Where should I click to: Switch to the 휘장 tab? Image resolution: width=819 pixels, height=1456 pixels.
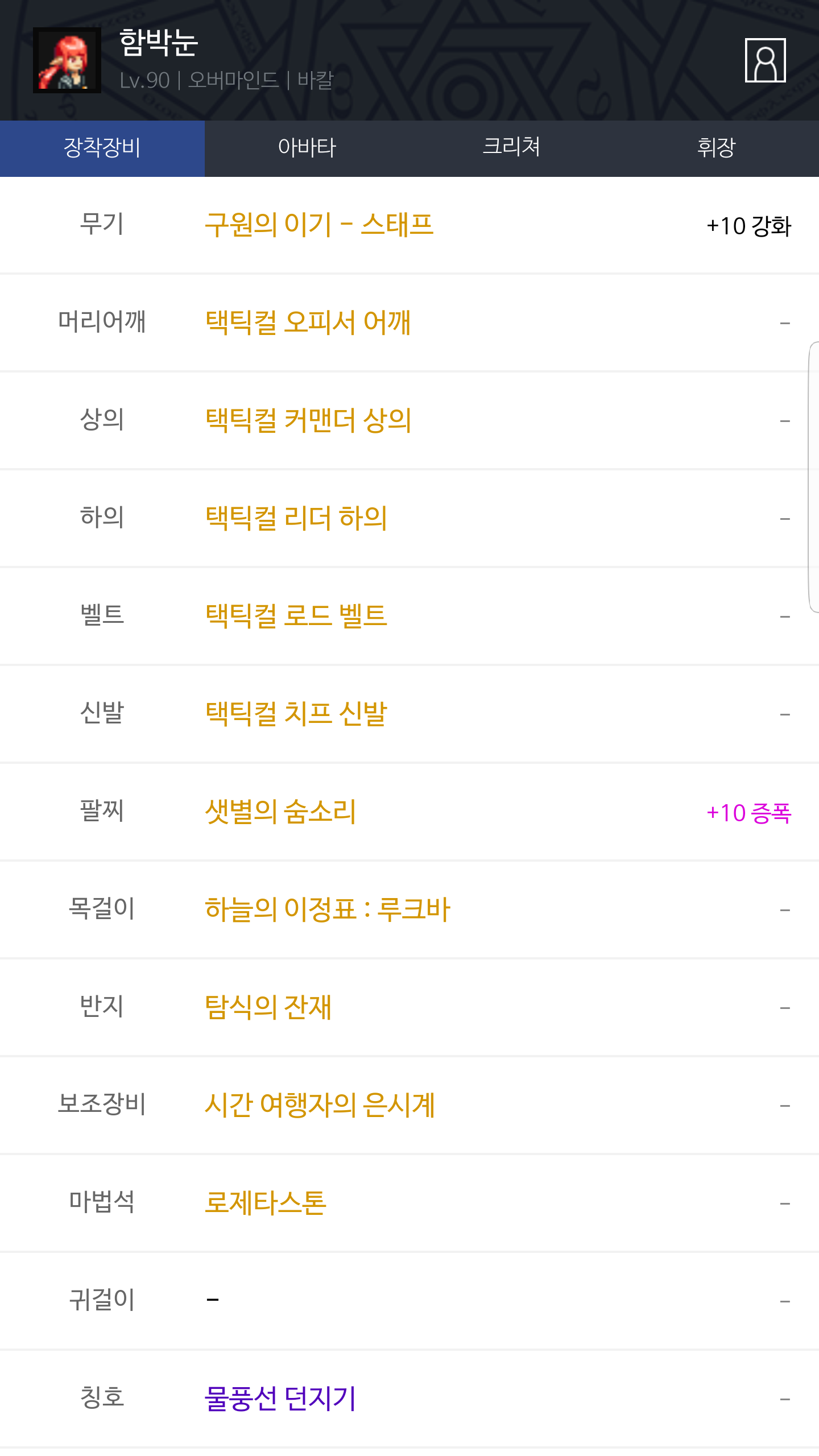pyautogui.click(x=716, y=148)
